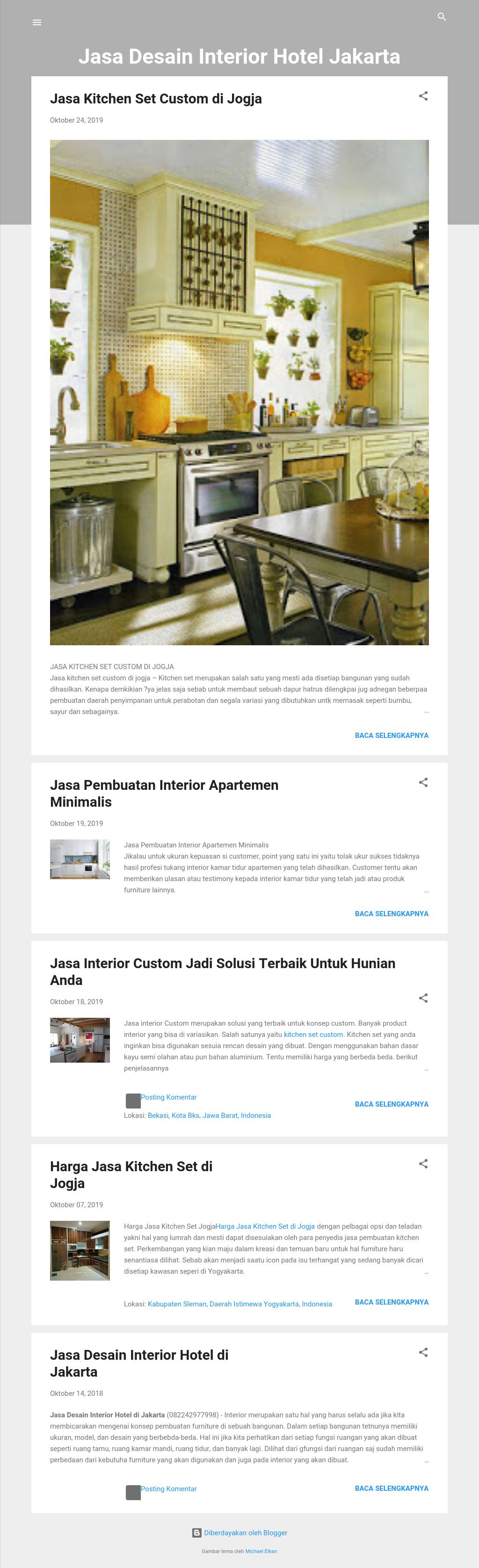
Task: Open the Jasa Kitchen Set Custom di Jogja title
Action: (156, 99)
